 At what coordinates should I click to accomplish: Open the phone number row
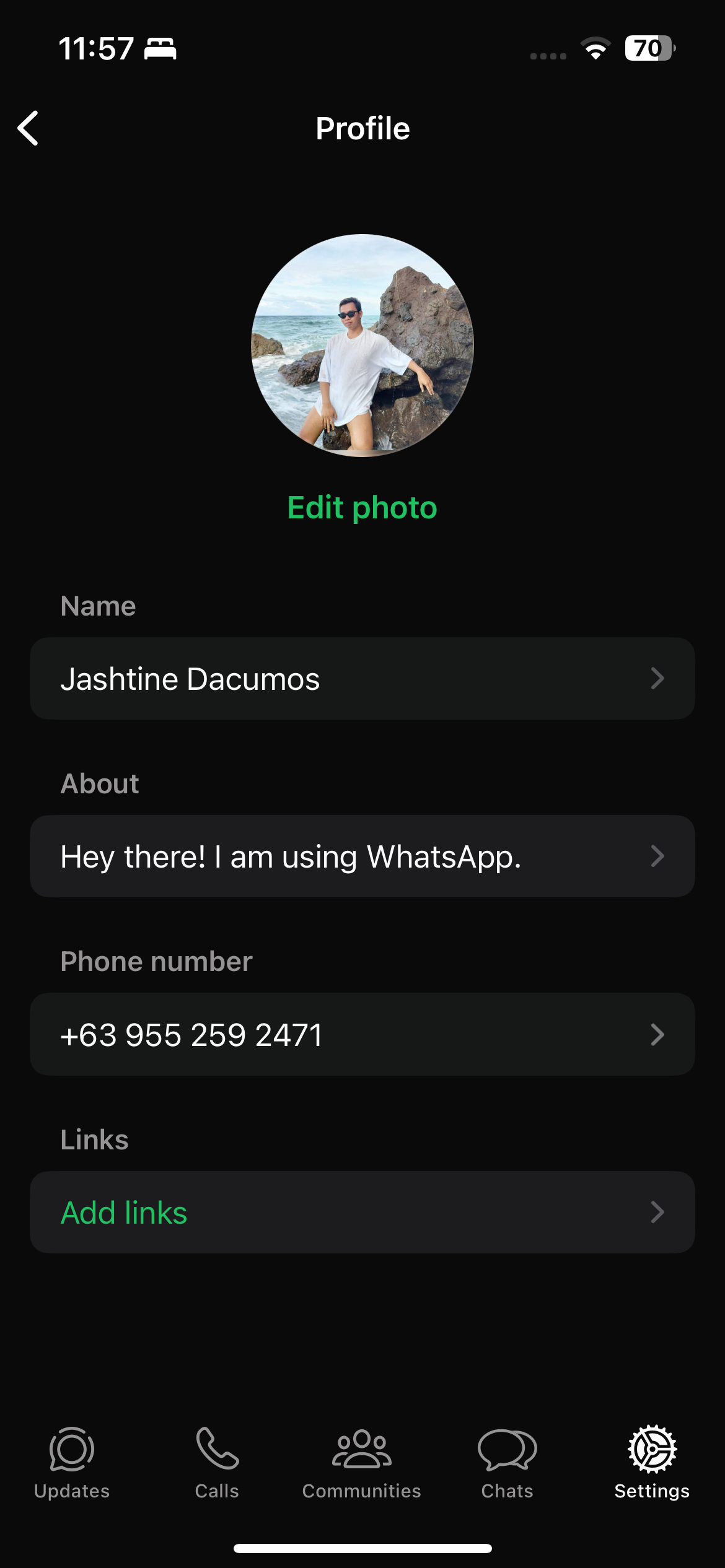coord(362,1034)
